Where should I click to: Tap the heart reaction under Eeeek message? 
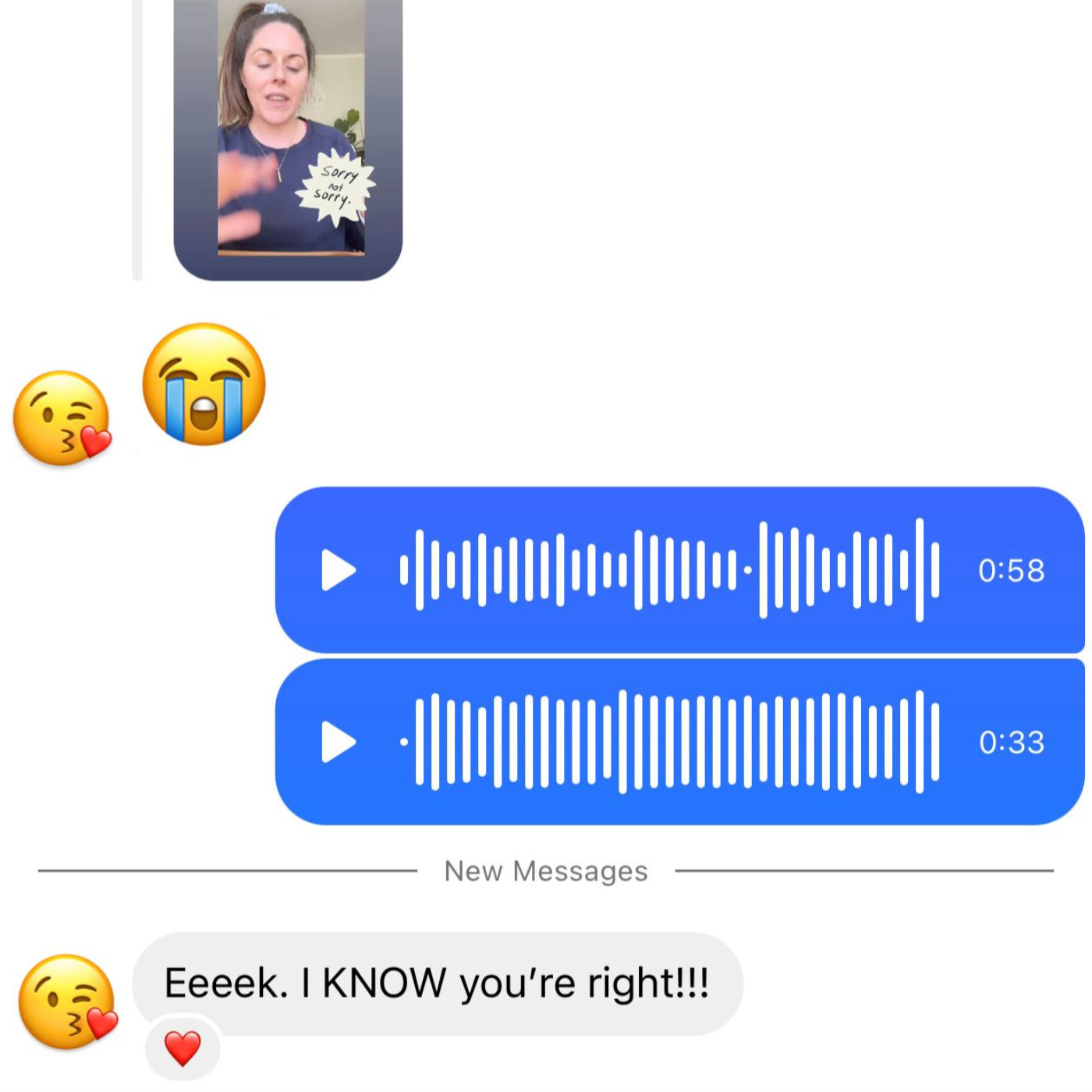[183, 1048]
